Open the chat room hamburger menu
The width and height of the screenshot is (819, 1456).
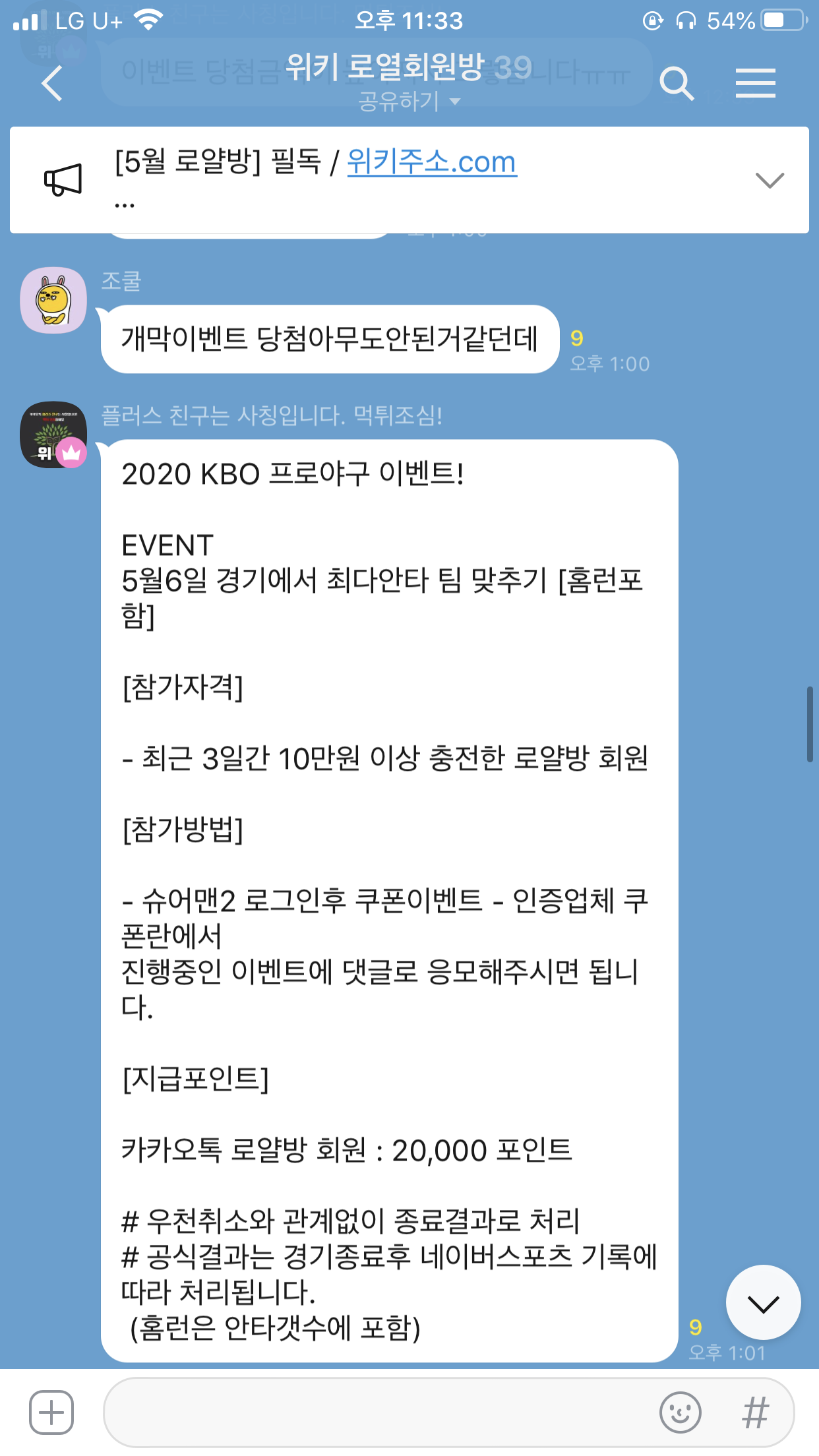point(755,84)
